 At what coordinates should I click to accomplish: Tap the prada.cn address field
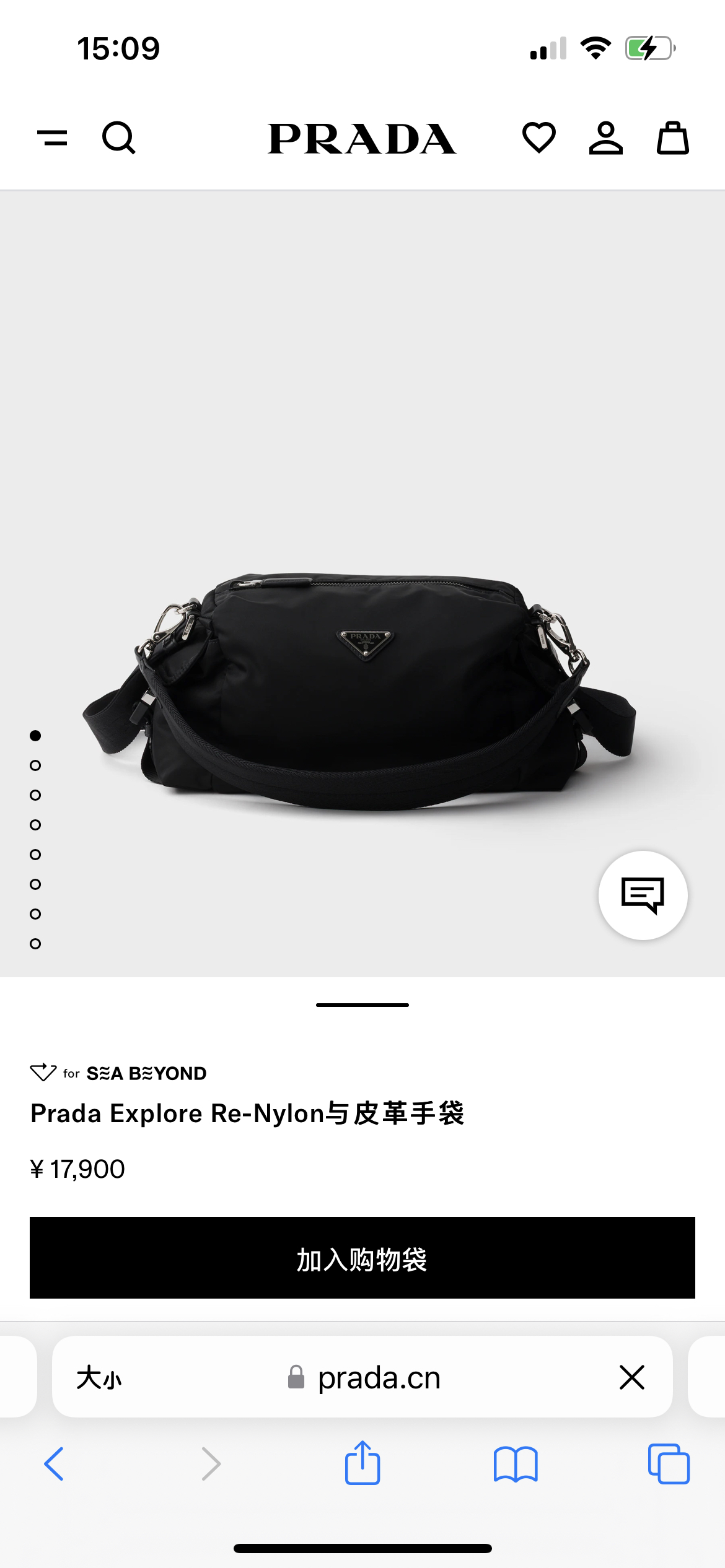364,1378
